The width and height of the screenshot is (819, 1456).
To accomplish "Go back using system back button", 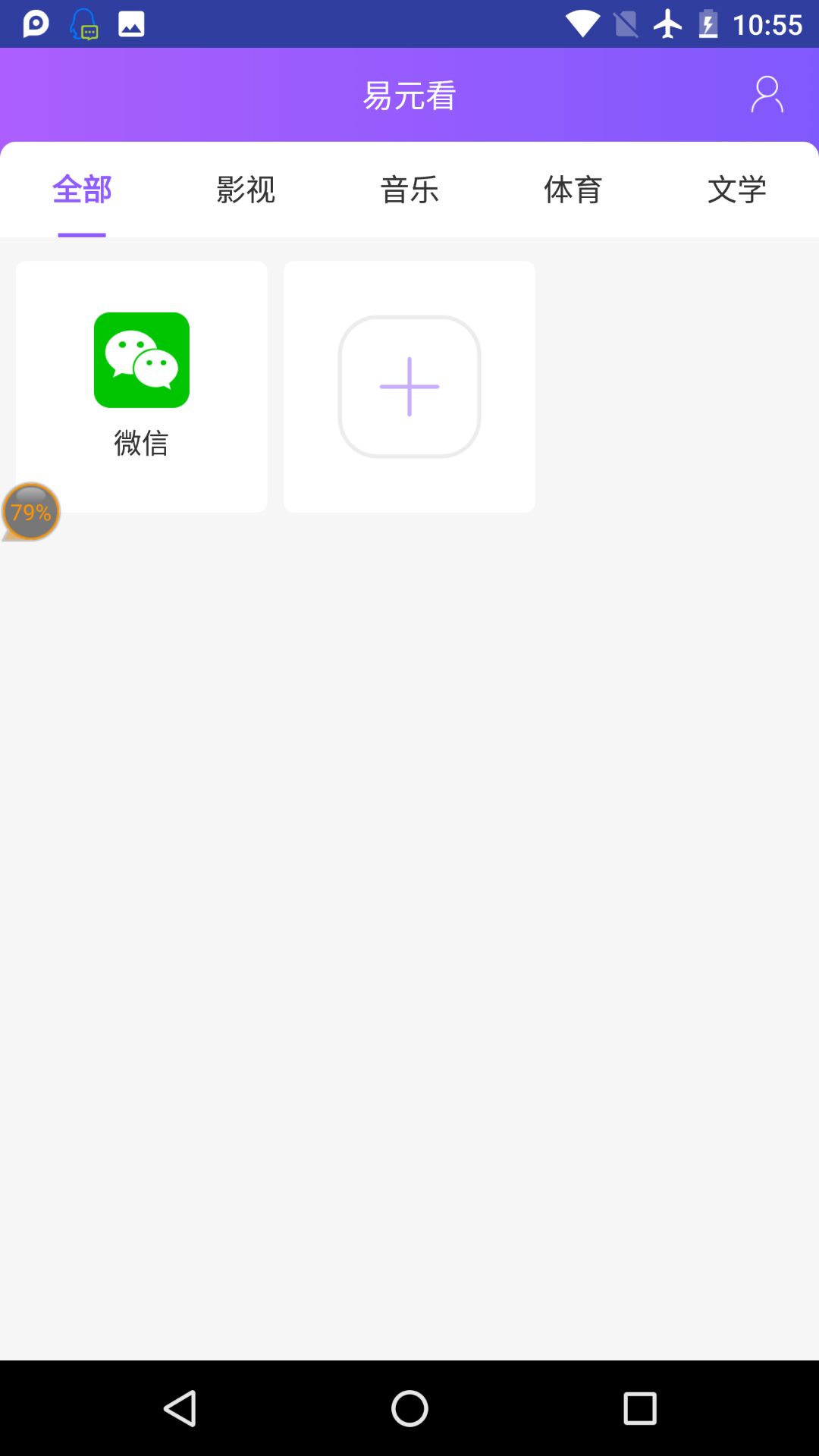I will point(180,1408).
